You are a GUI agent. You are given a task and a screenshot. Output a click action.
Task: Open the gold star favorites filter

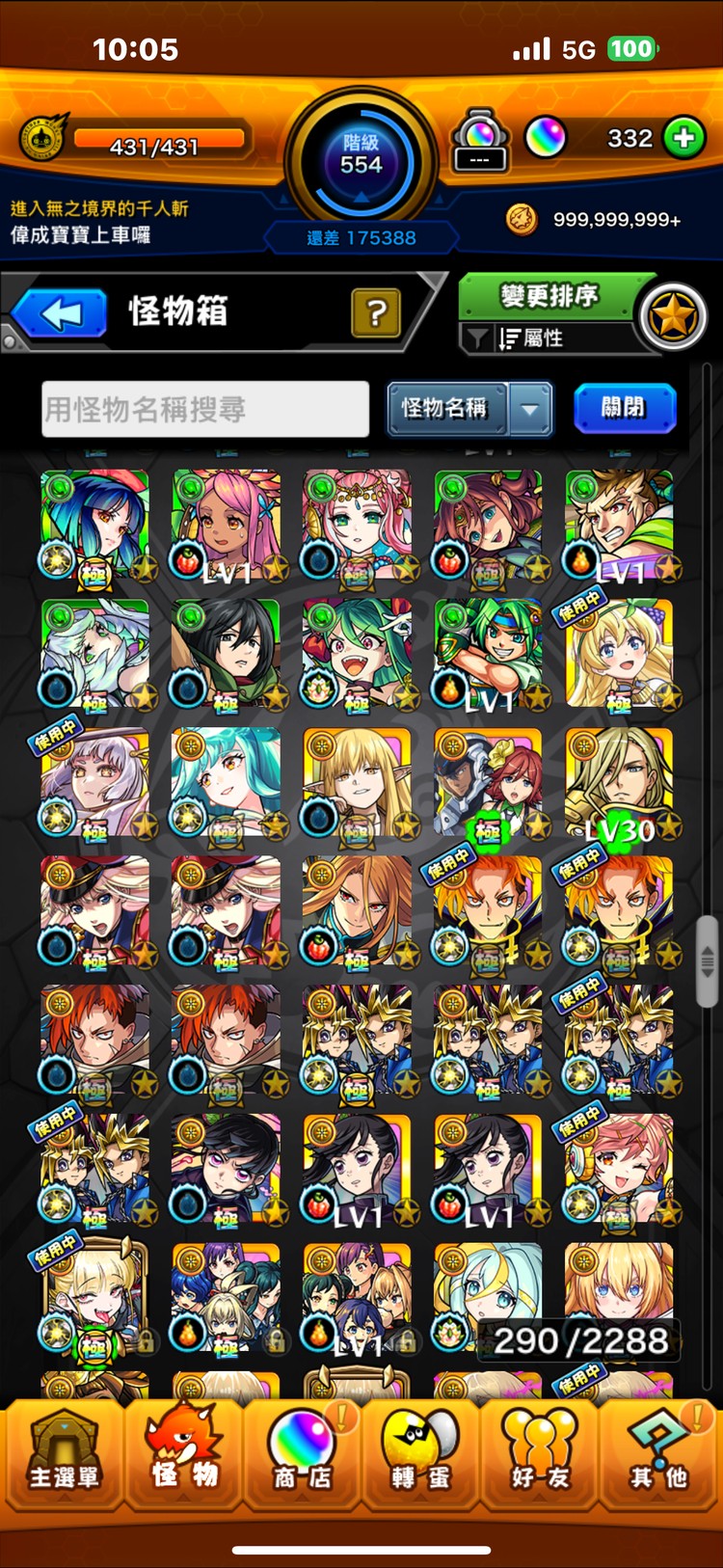673,317
